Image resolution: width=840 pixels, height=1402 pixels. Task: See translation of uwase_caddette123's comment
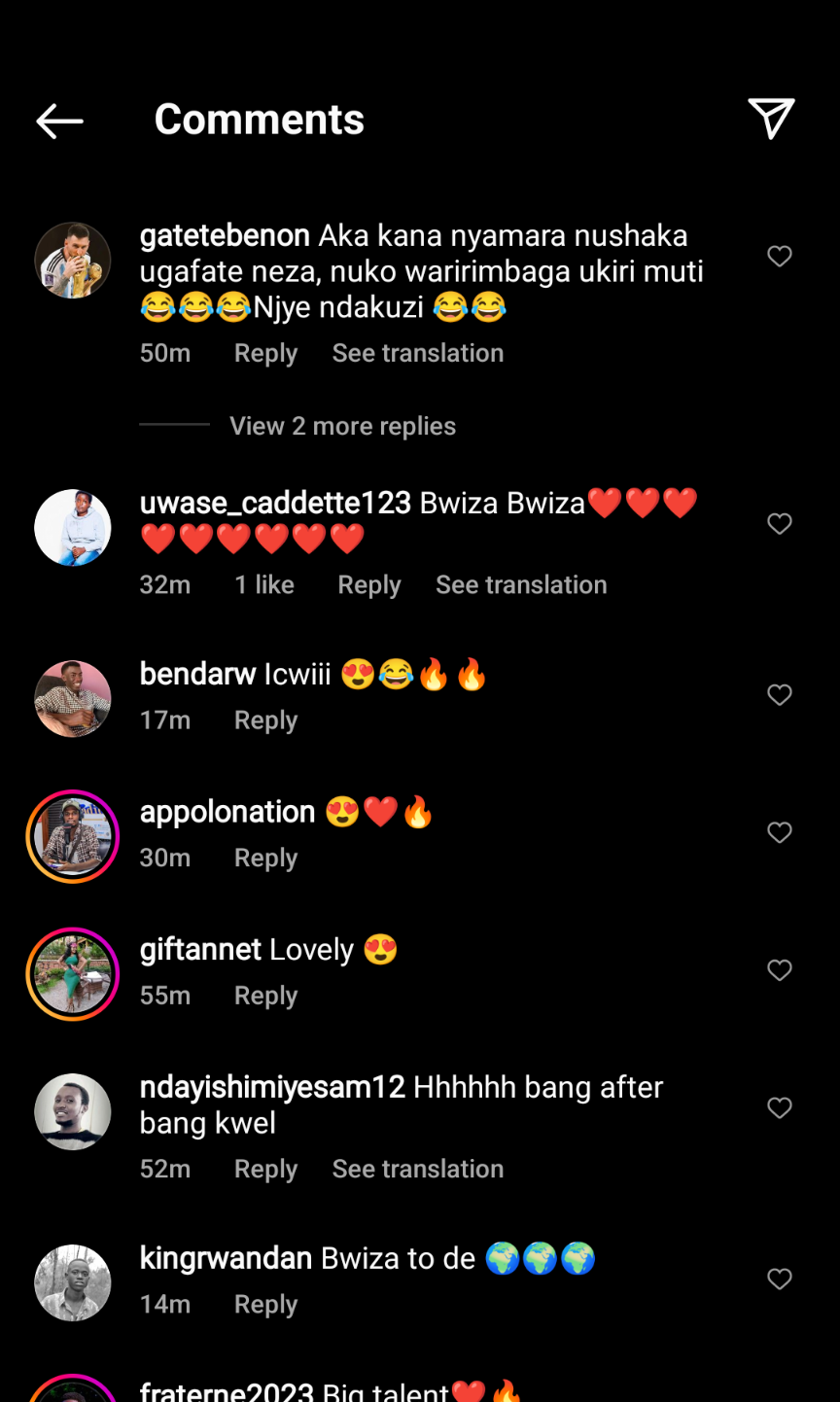pos(521,584)
